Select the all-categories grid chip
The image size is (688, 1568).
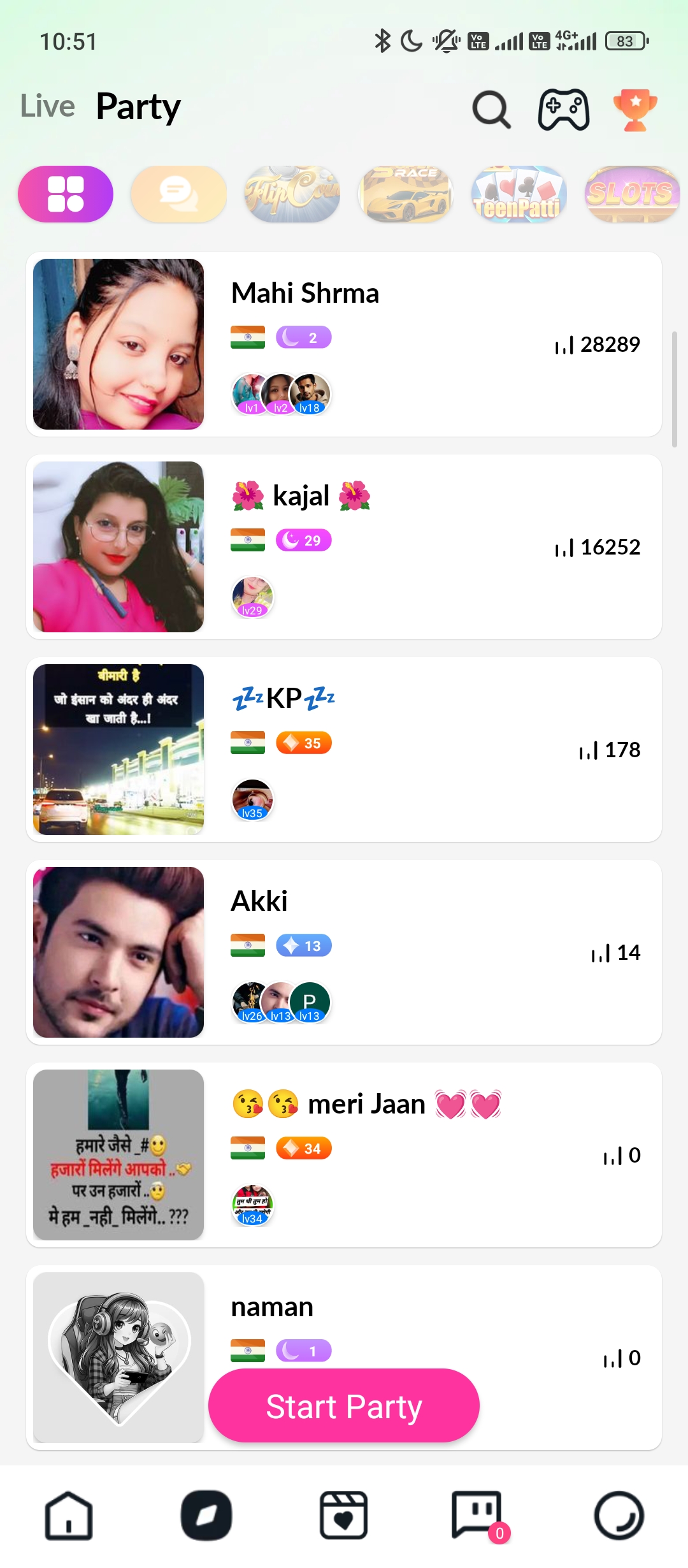pyautogui.click(x=66, y=194)
